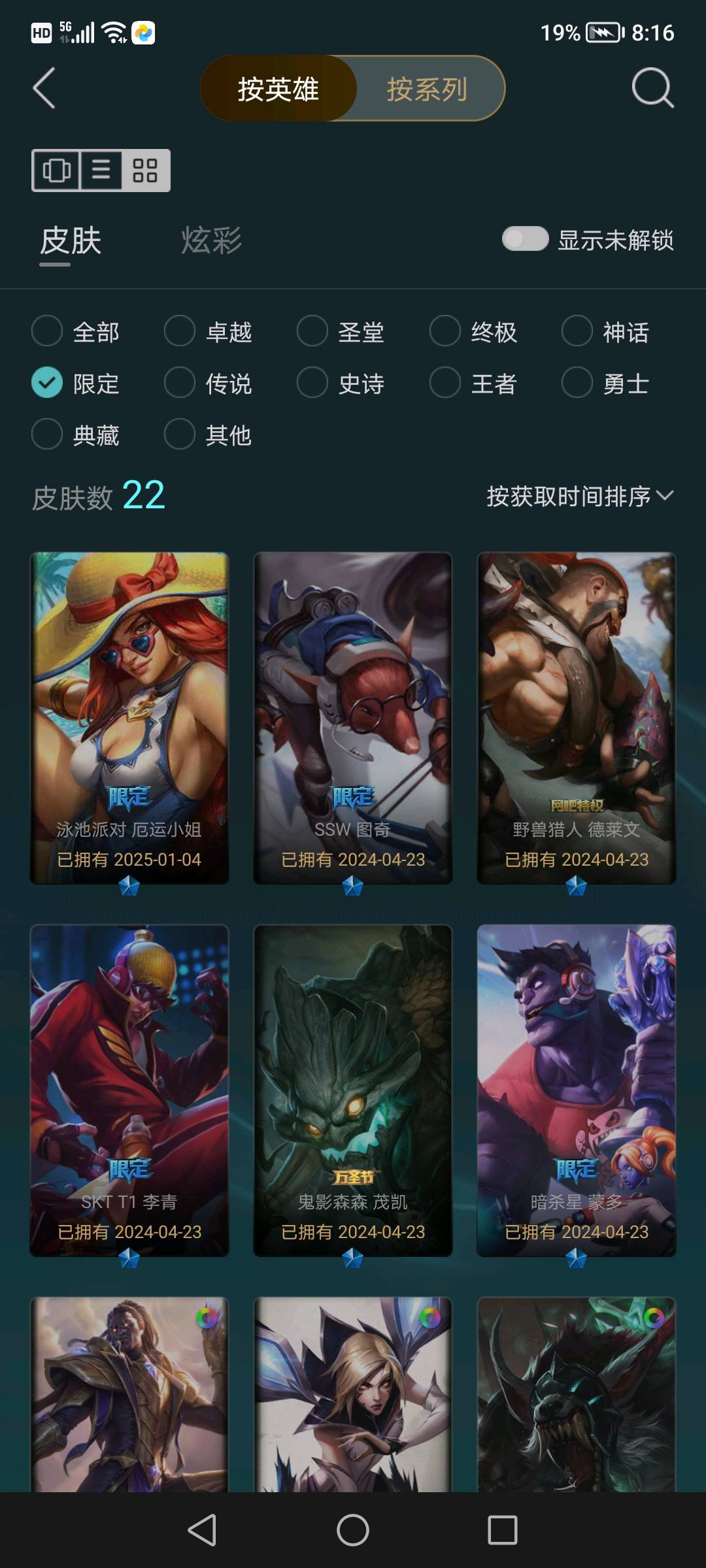Select the 典藏 filter
706x1568 pixels.
[47, 434]
